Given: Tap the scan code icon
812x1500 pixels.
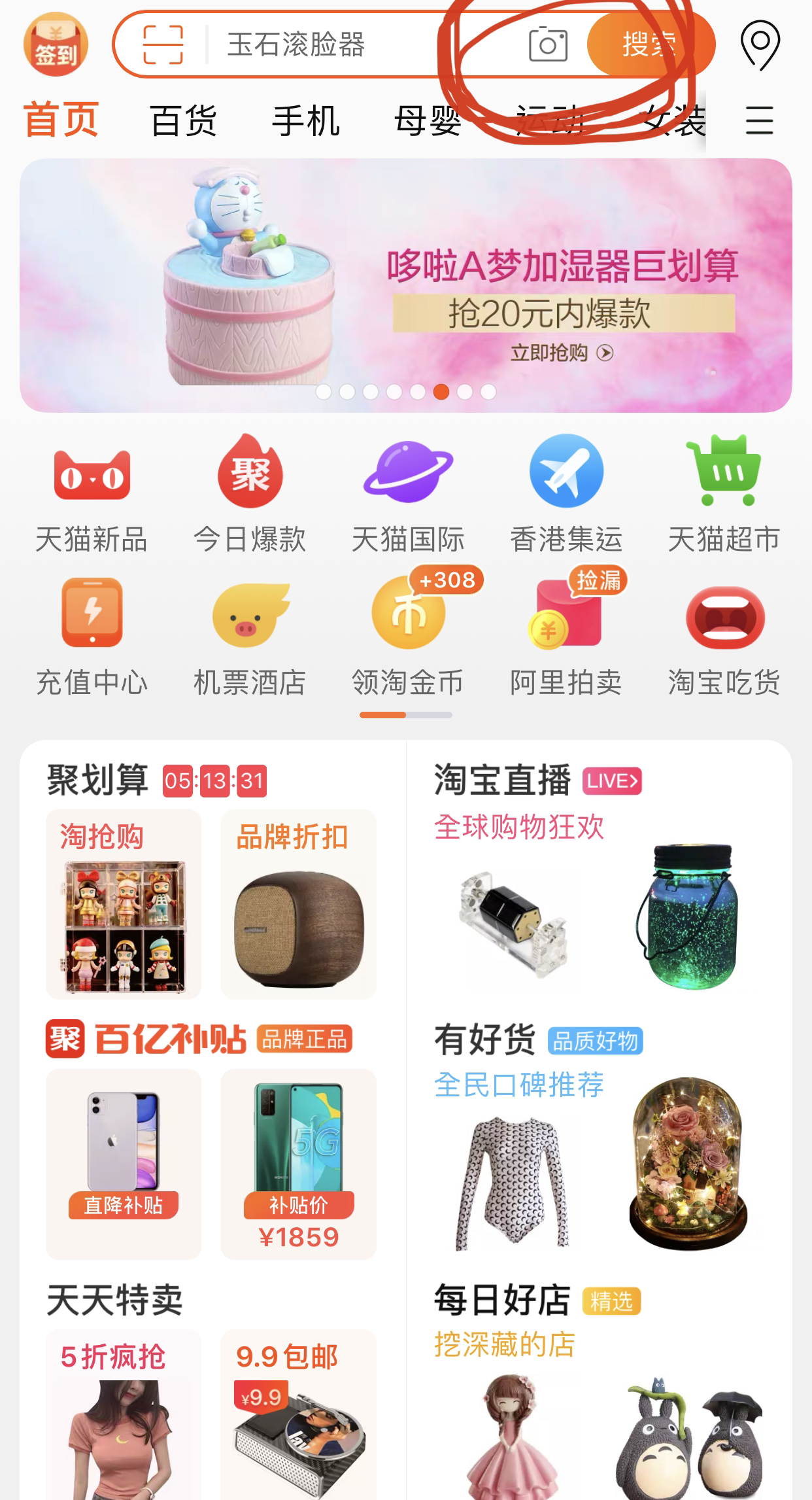Looking at the screenshot, I should [x=163, y=44].
